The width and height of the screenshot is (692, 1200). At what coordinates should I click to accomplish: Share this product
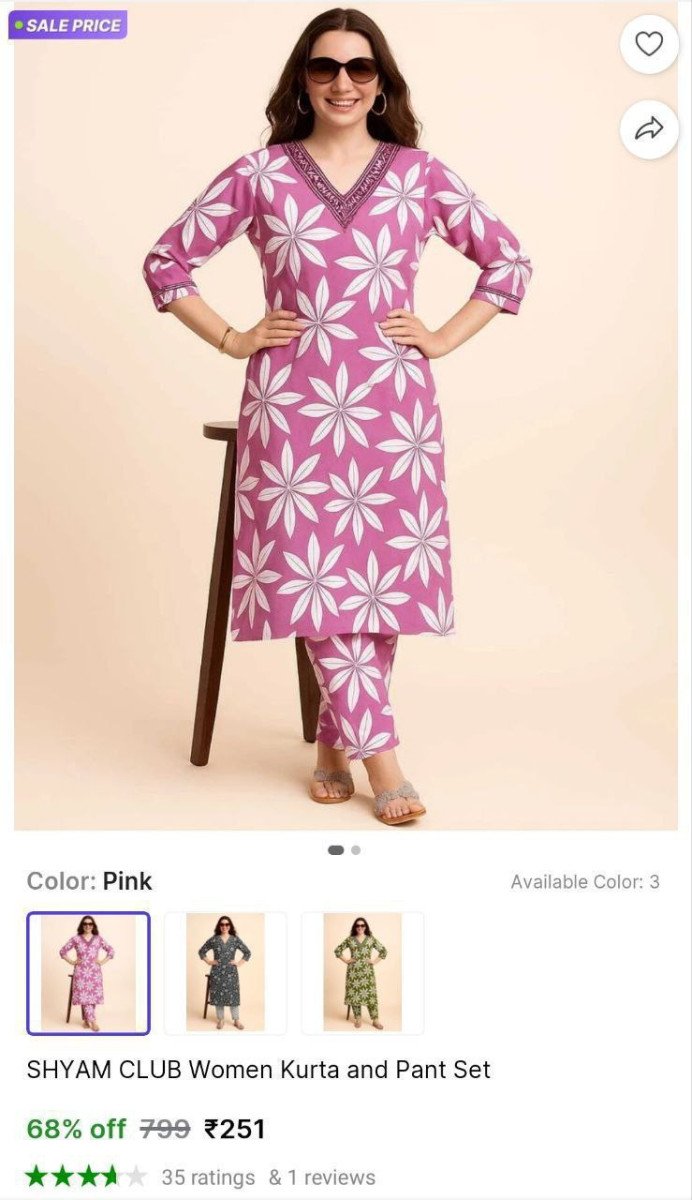(x=649, y=128)
